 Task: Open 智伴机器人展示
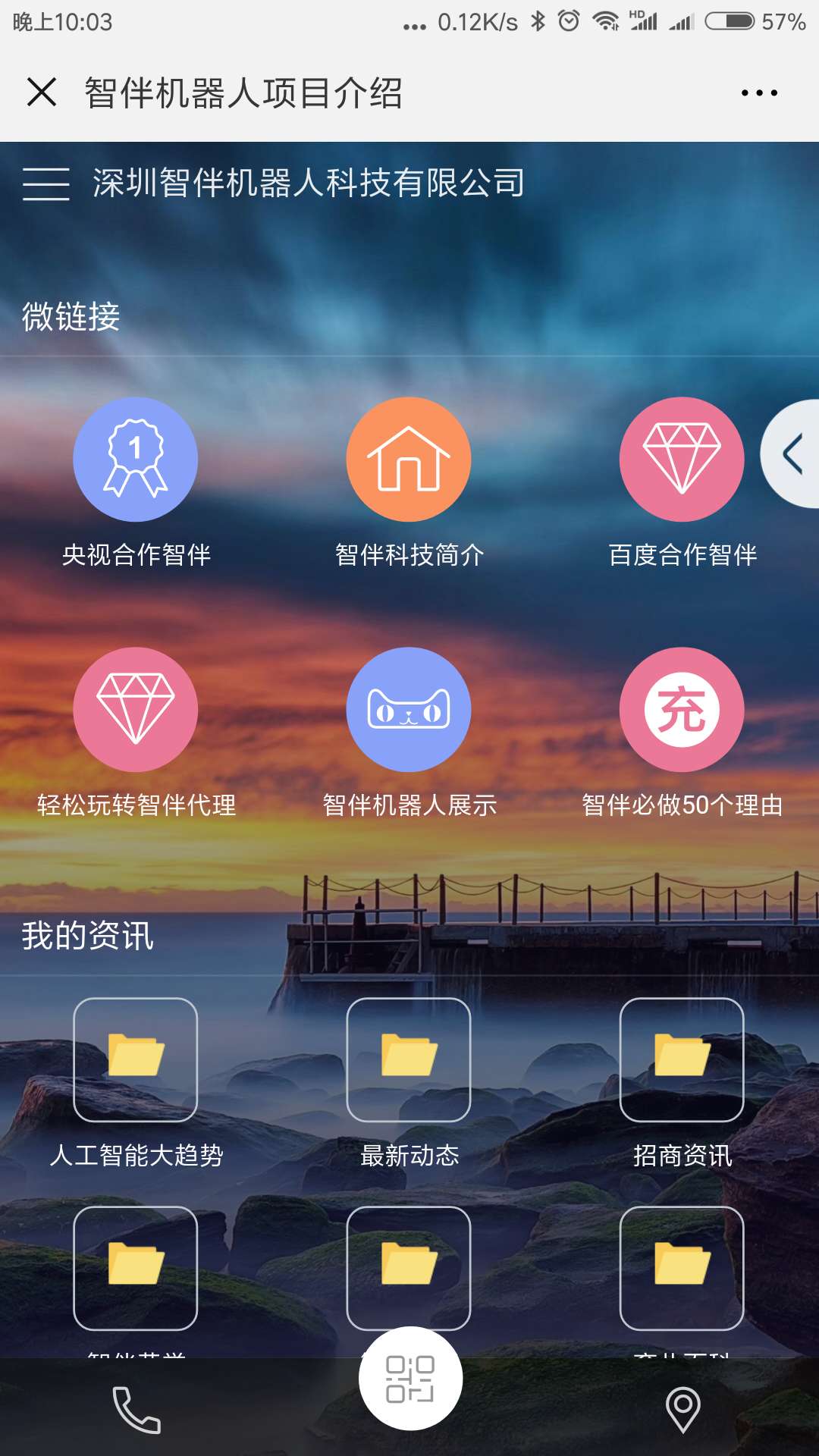coord(409,710)
